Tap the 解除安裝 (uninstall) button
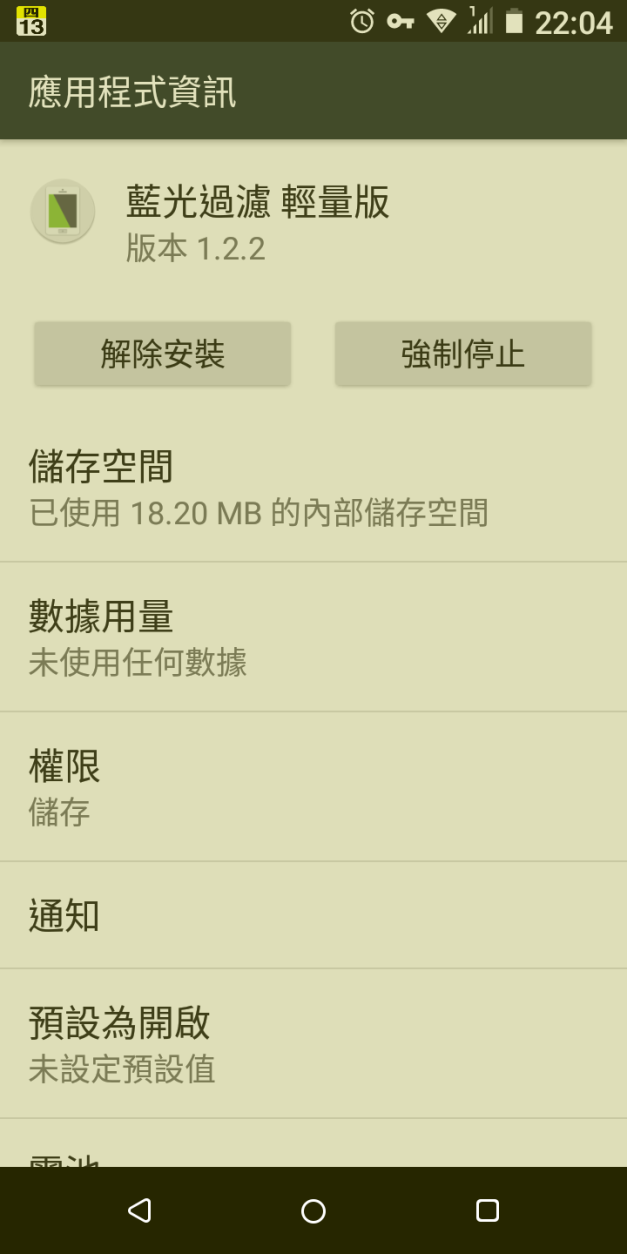Viewport: 627px width, 1254px height. point(162,354)
